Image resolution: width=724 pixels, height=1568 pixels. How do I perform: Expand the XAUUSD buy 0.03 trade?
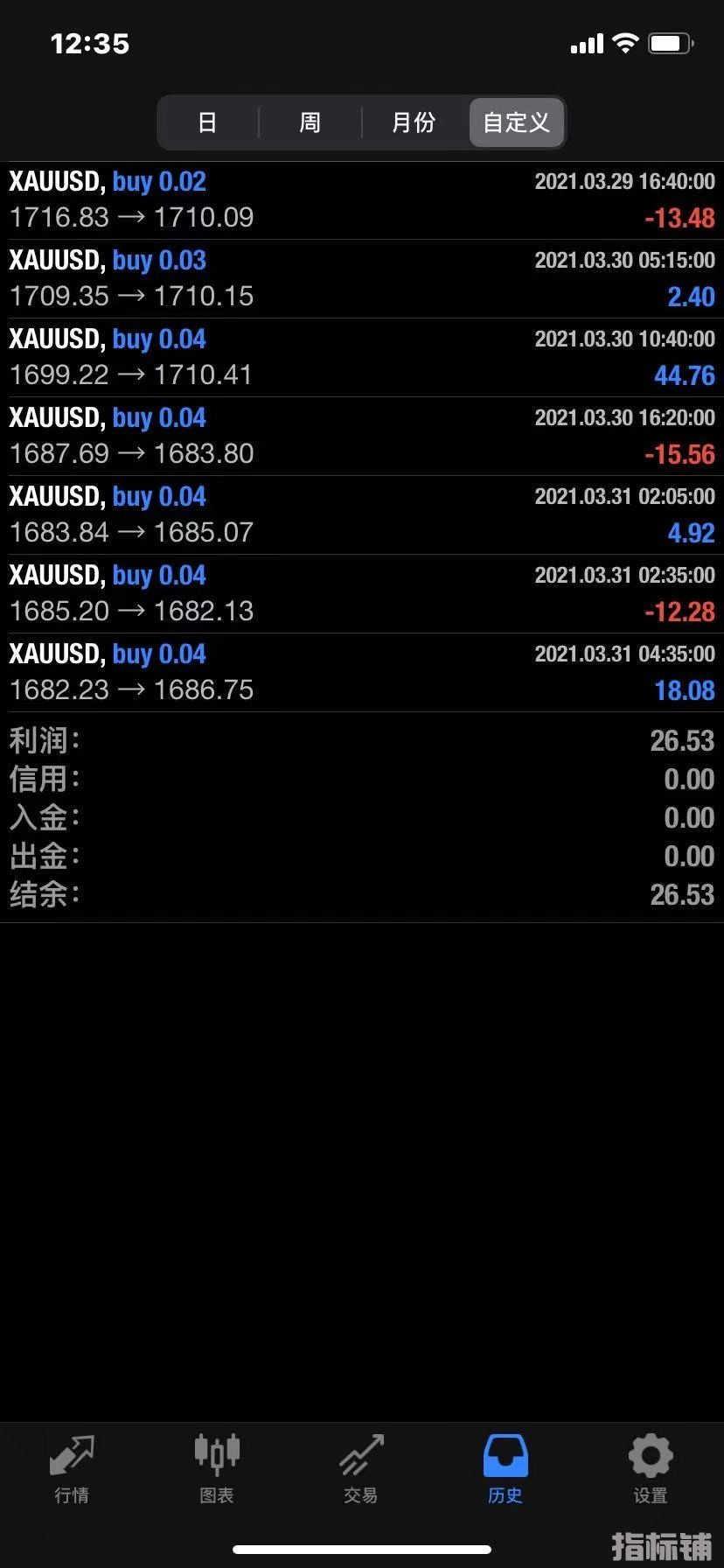[362, 279]
